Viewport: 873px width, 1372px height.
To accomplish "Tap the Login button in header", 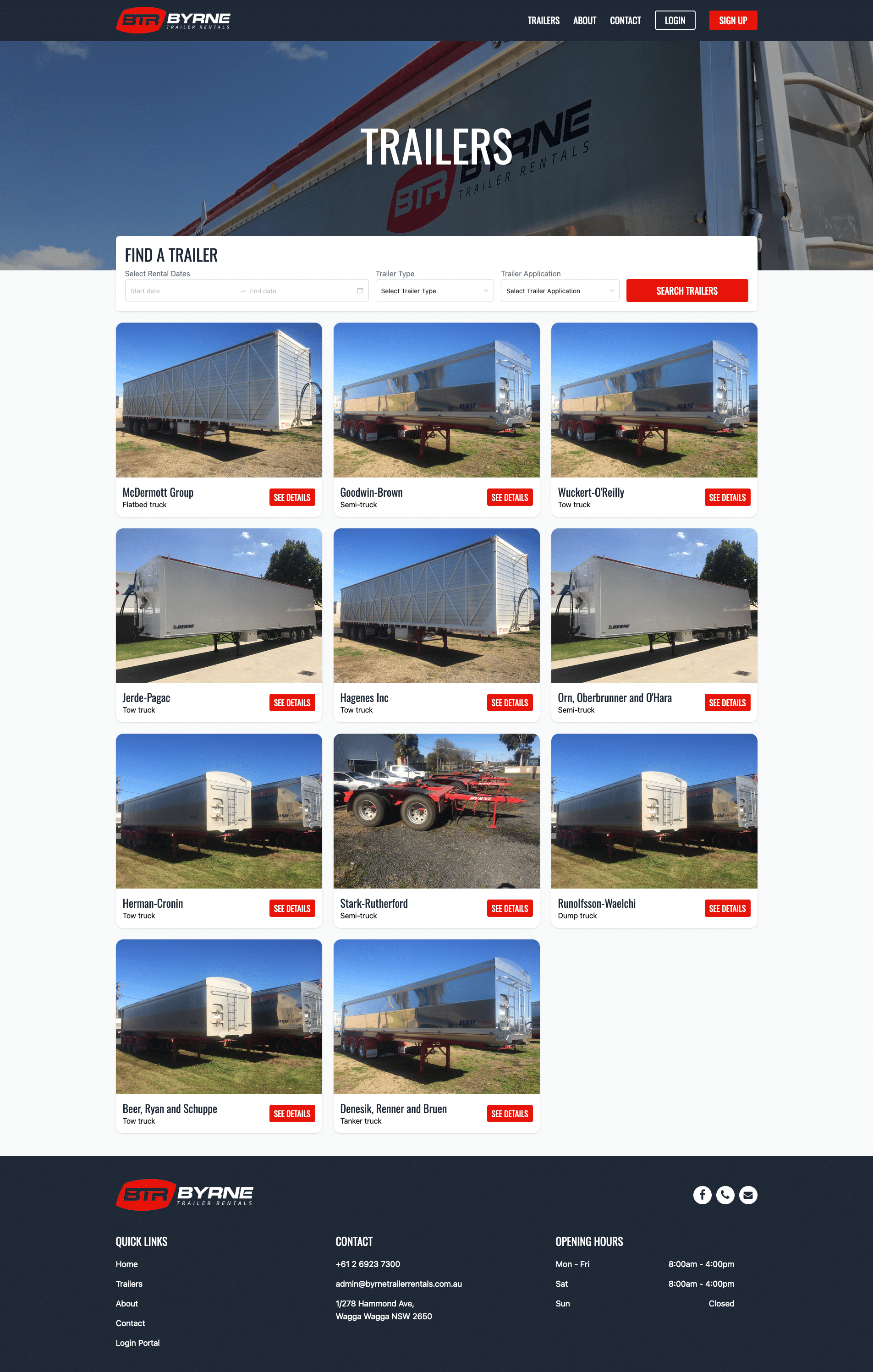I will 675,21.
